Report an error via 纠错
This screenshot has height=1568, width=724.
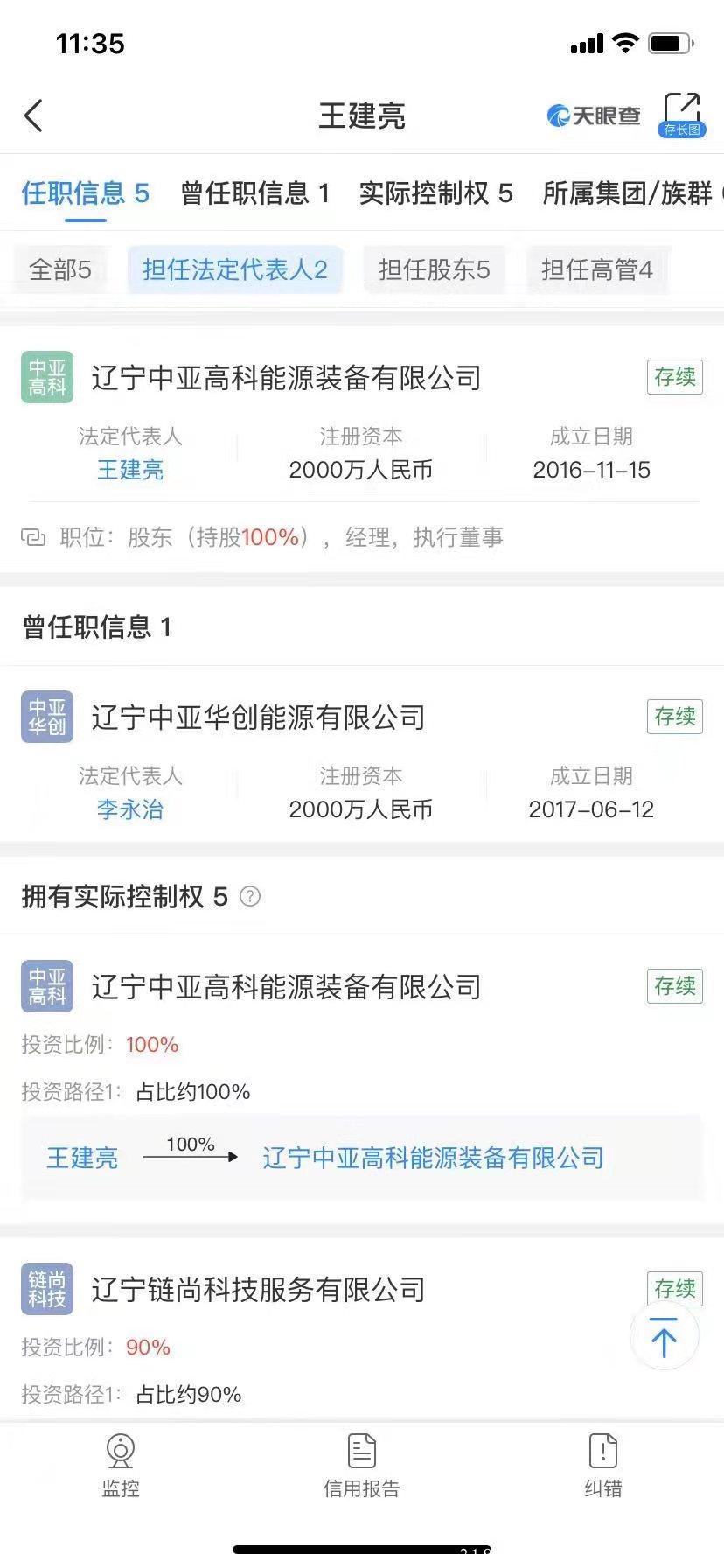603,1466
